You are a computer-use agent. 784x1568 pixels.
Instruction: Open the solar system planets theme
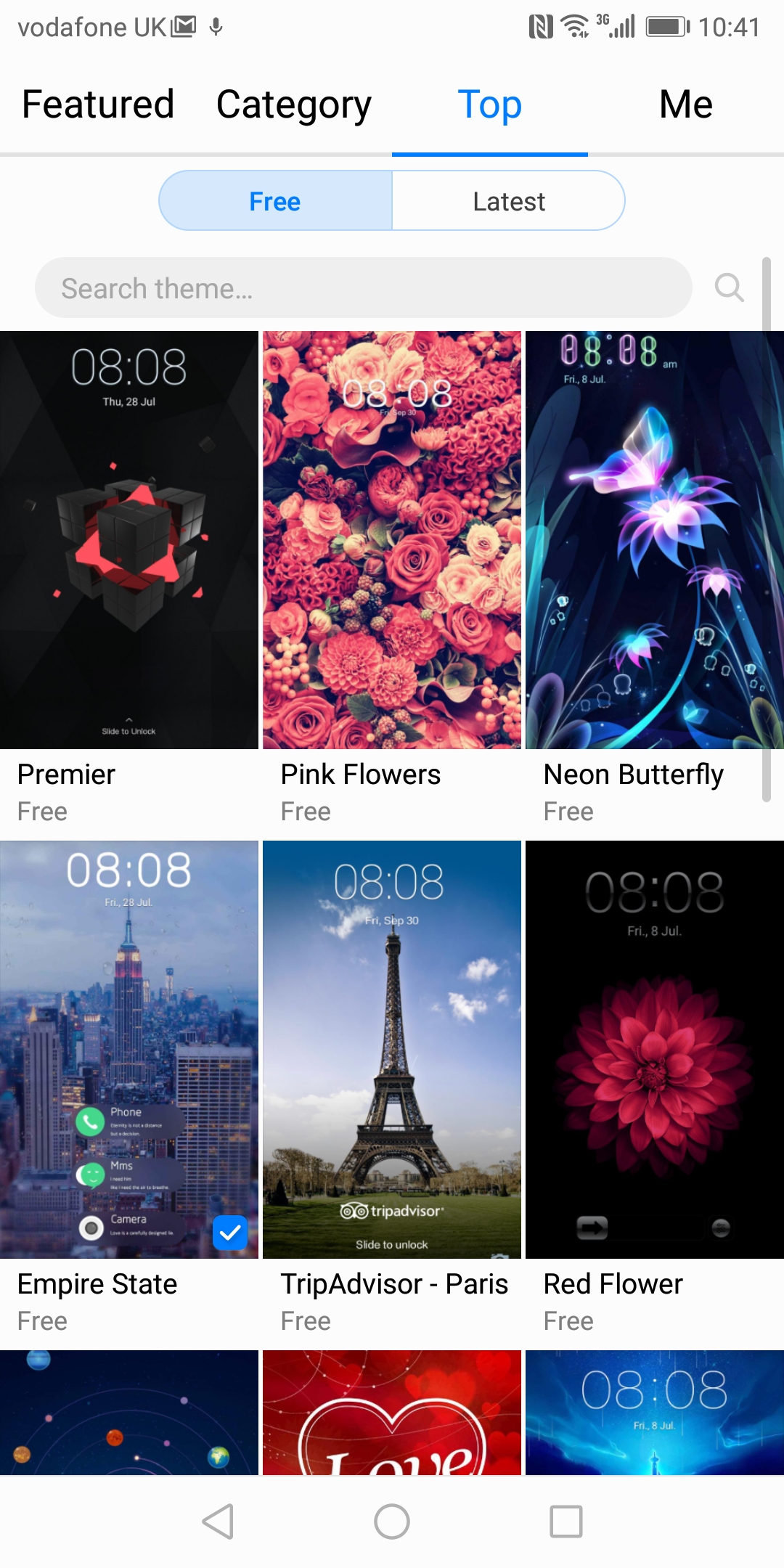(x=129, y=1412)
